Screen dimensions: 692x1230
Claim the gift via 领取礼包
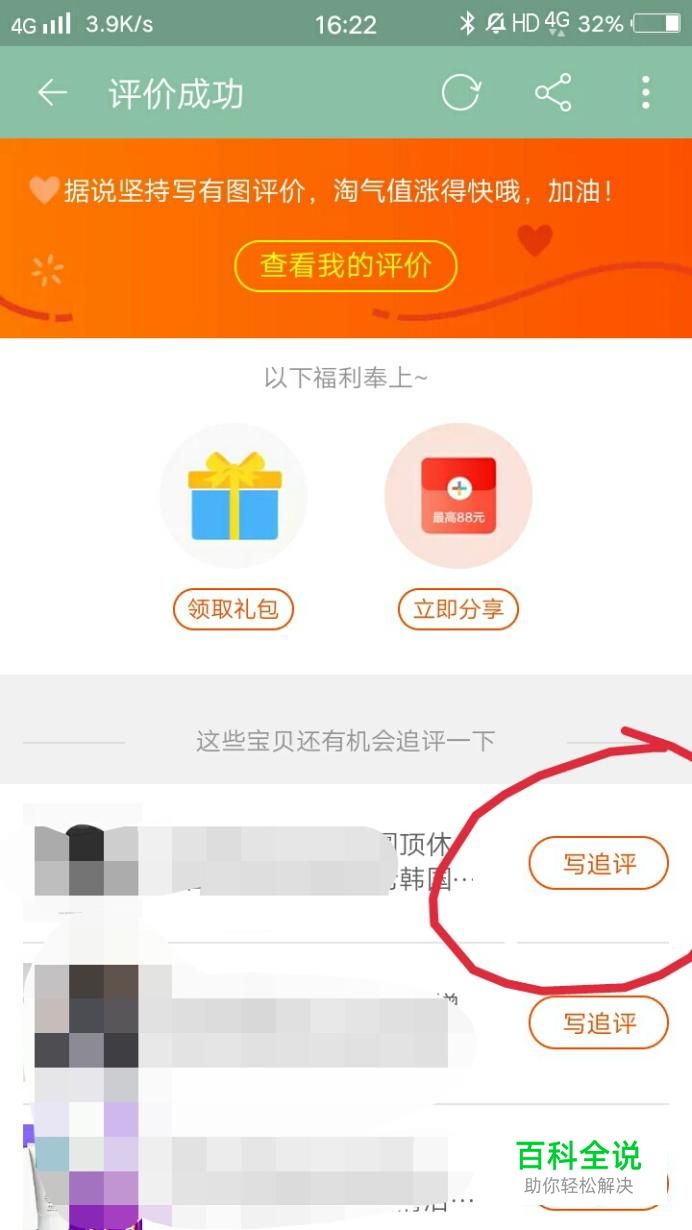(233, 609)
